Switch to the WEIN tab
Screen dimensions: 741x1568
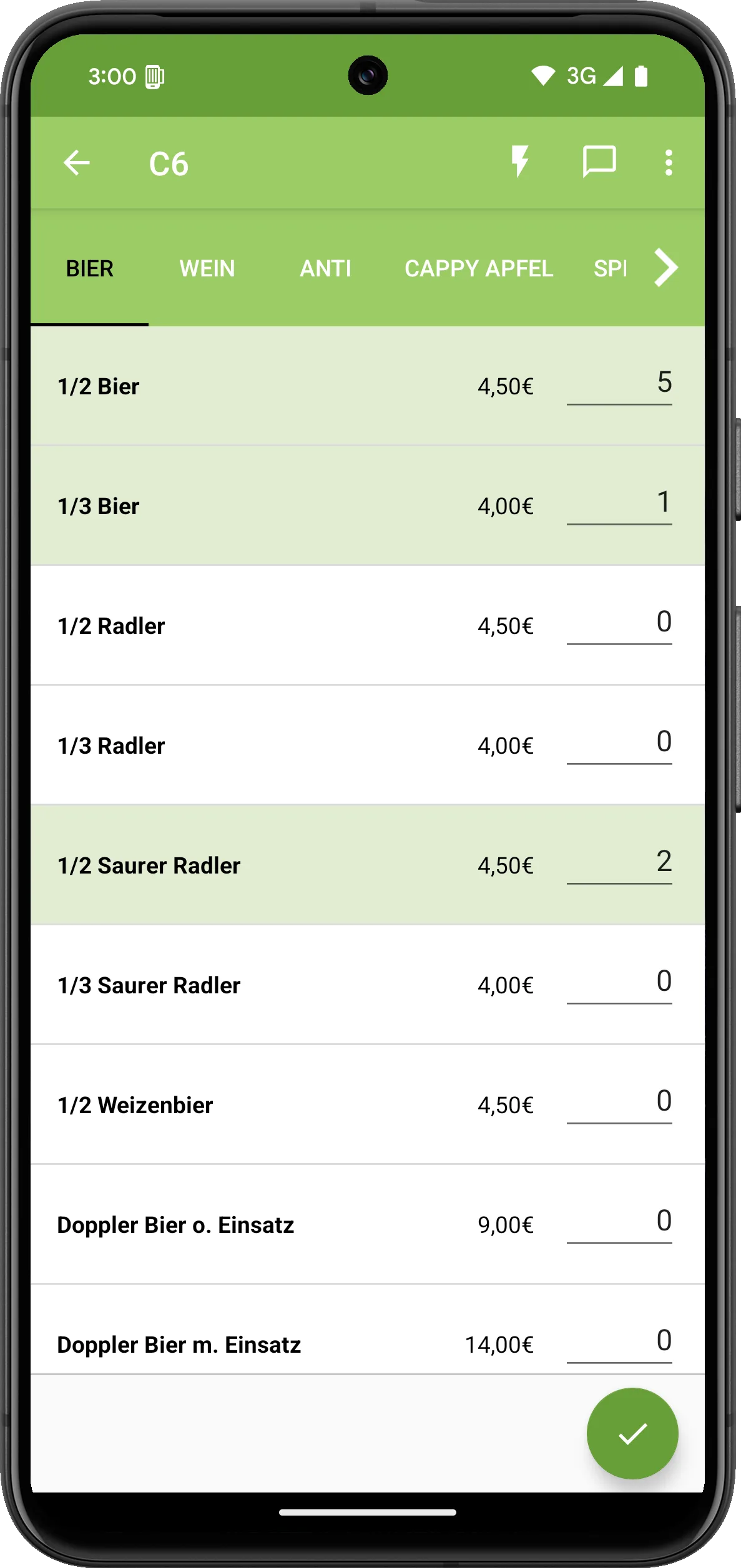(207, 269)
